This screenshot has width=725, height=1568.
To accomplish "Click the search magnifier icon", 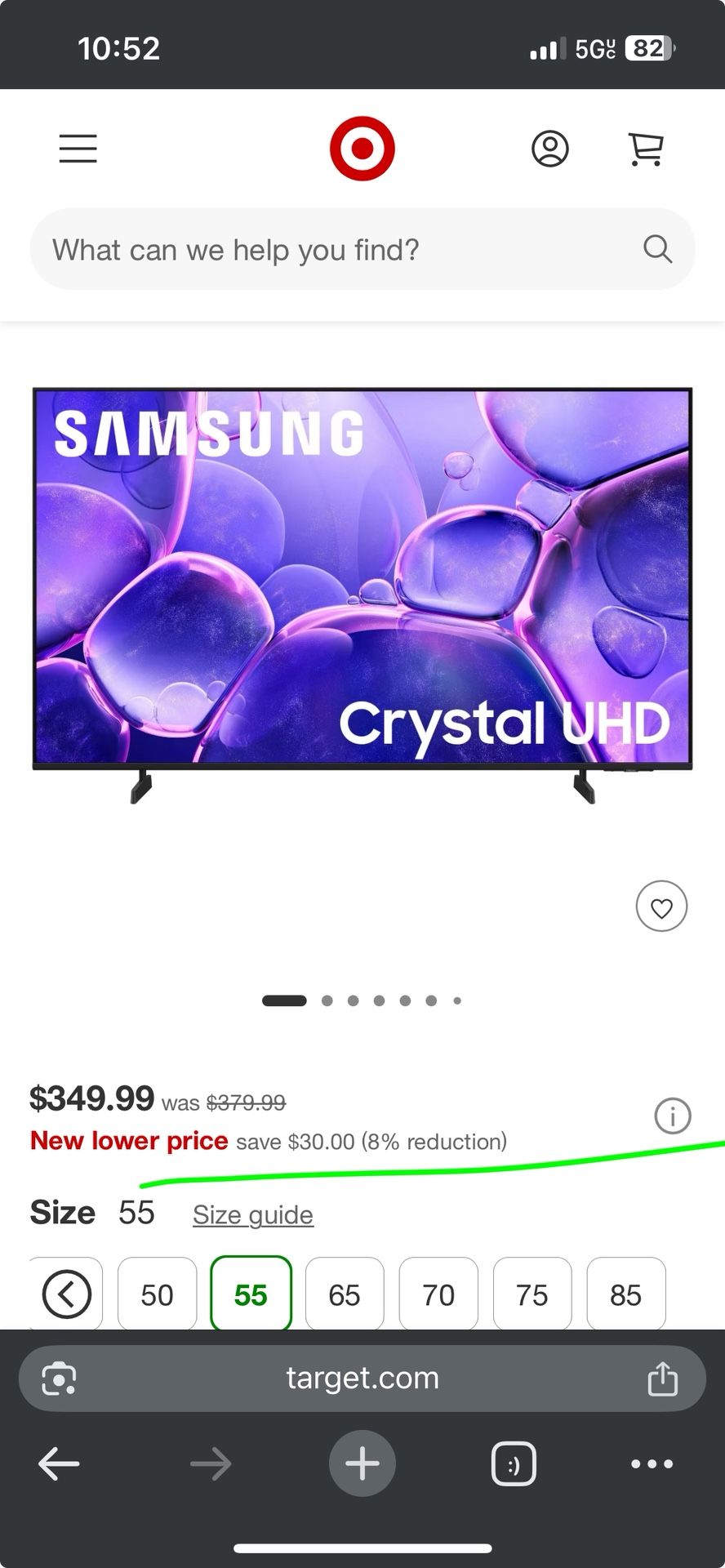I will coord(656,249).
